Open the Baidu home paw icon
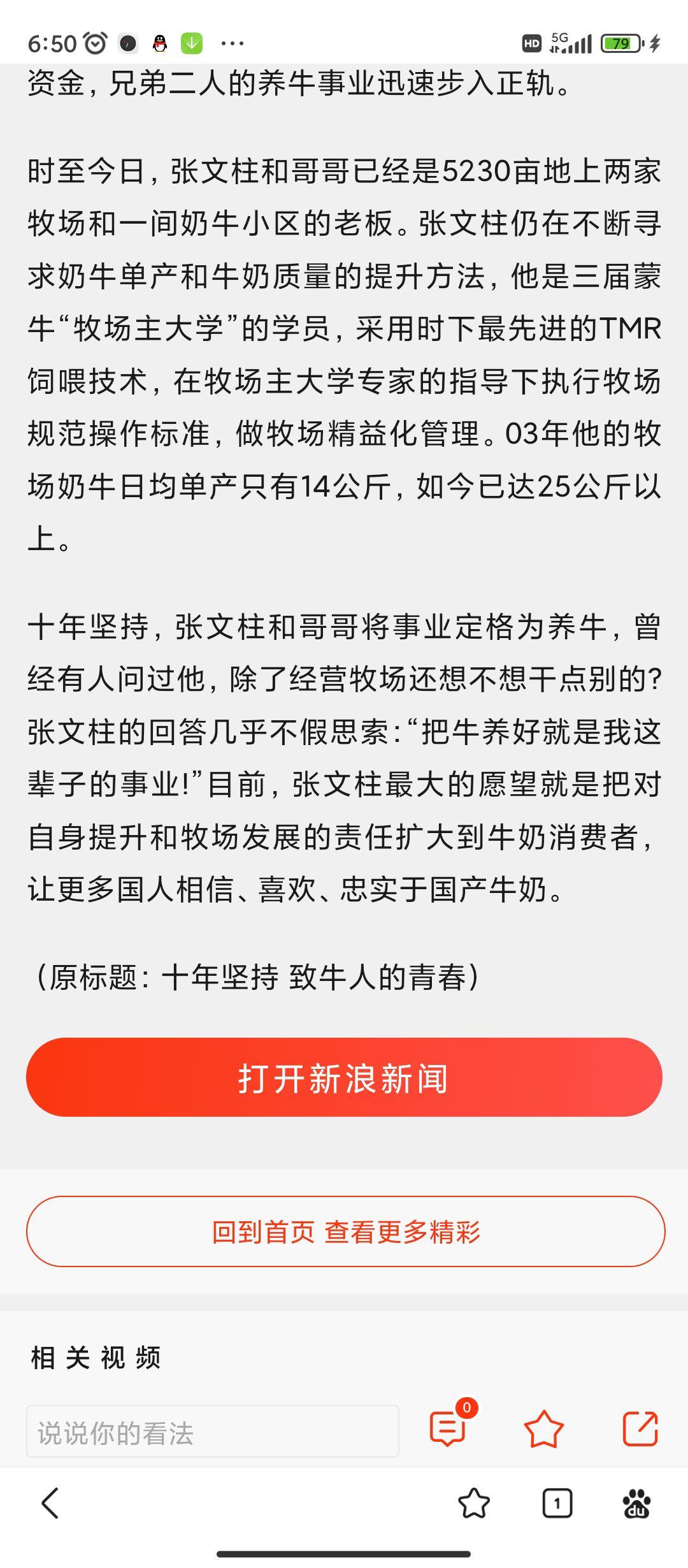The image size is (688, 1568). (636, 1504)
